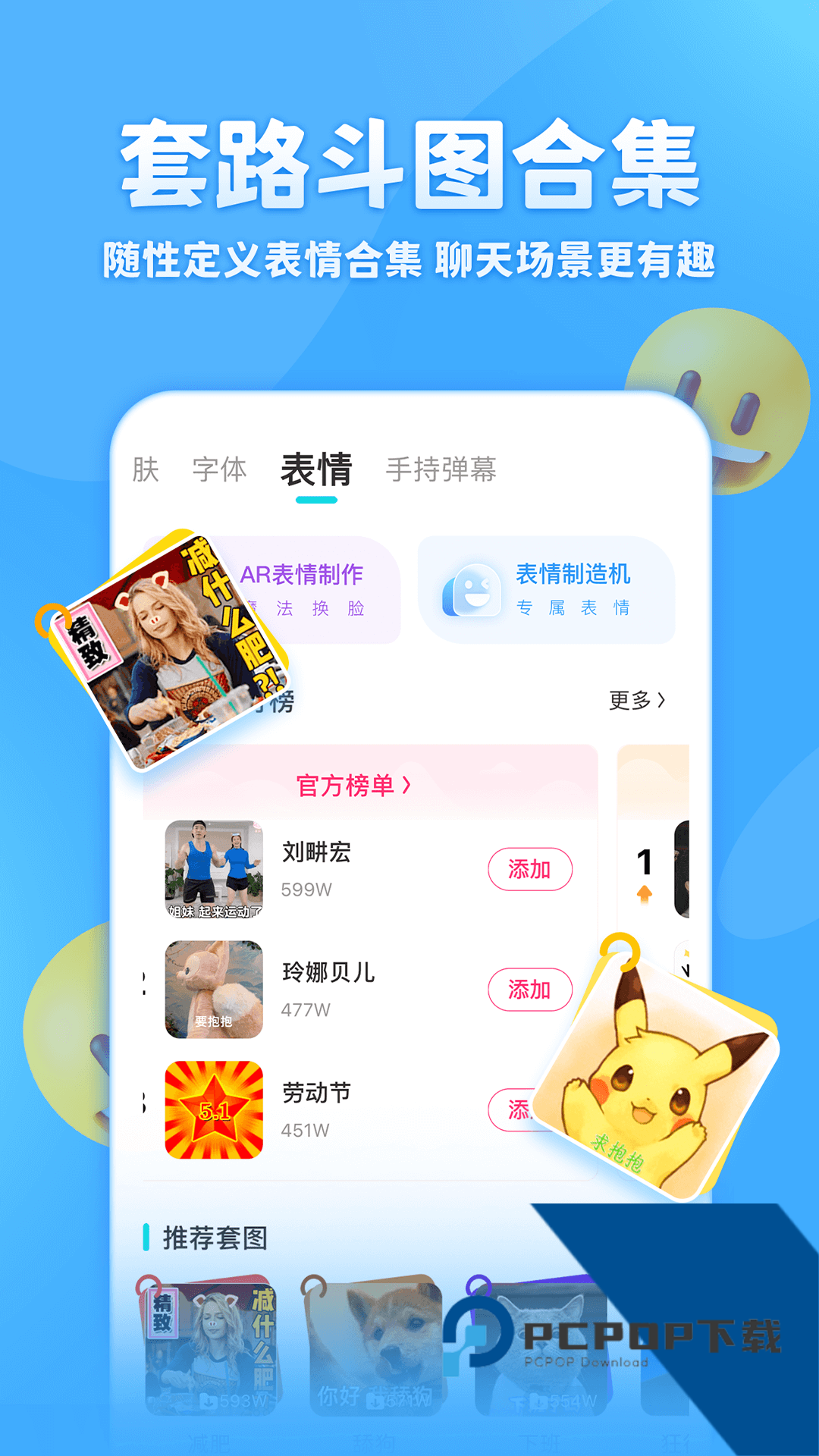The image size is (819, 1456).
Task: Select the 刘畊宏 sticker pack thumbnail icon
Action: click(x=213, y=871)
